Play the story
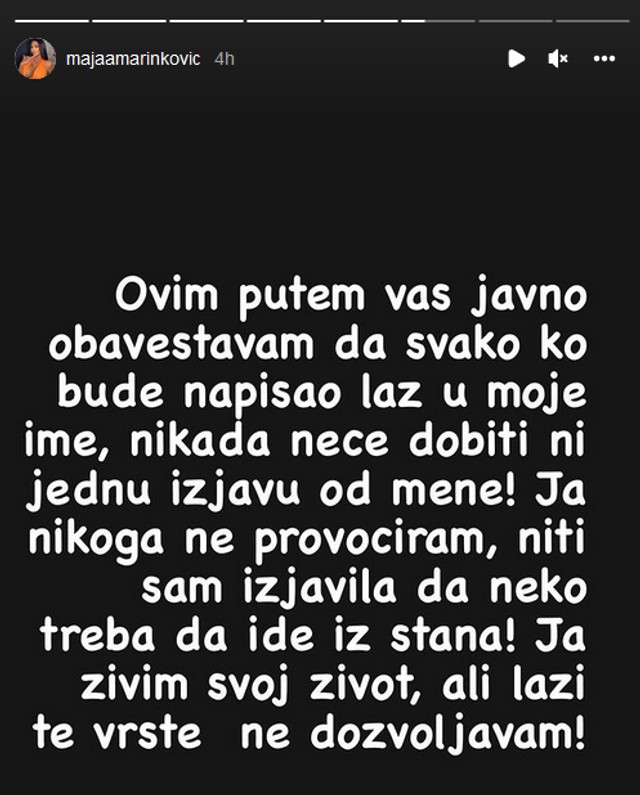 [516, 59]
